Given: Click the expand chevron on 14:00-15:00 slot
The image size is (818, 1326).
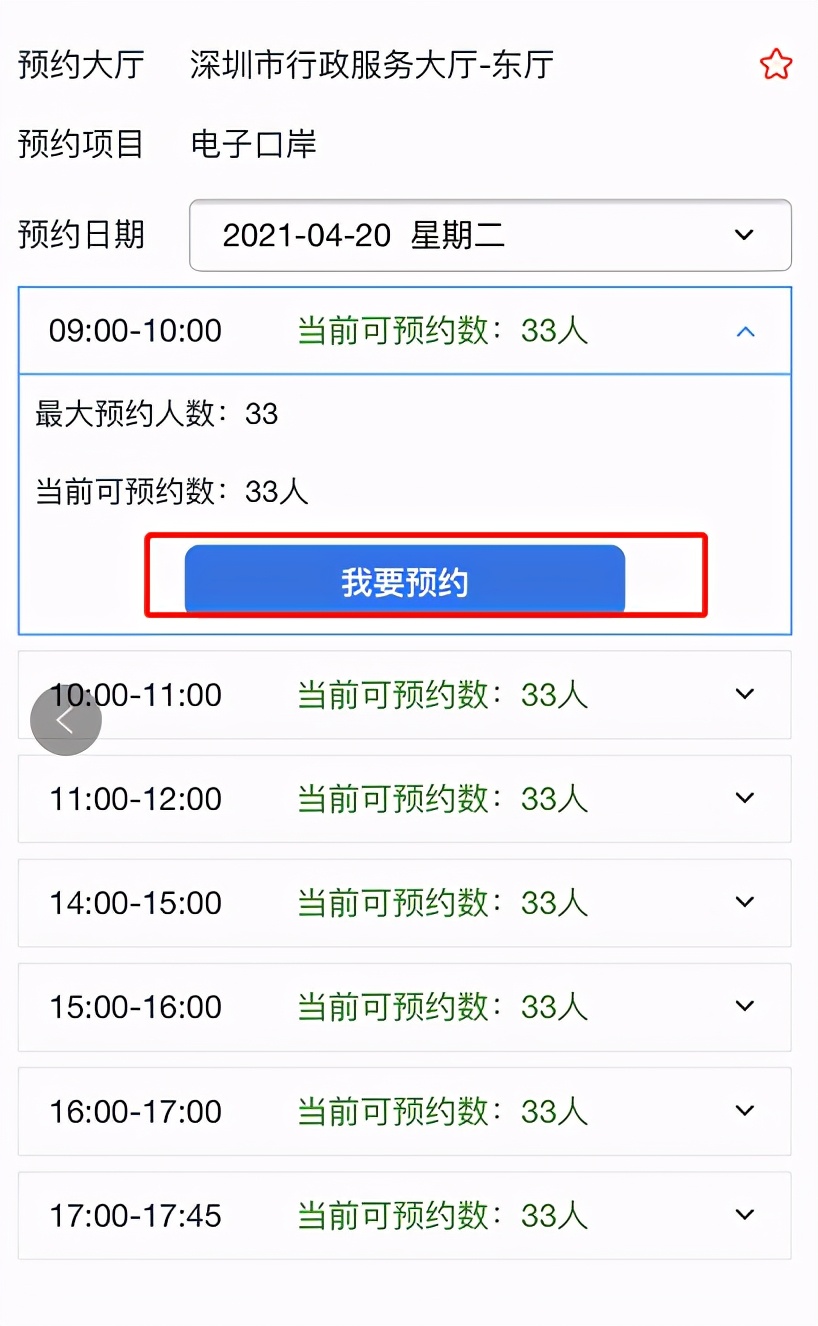Looking at the screenshot, I should [x=744, y=902].
